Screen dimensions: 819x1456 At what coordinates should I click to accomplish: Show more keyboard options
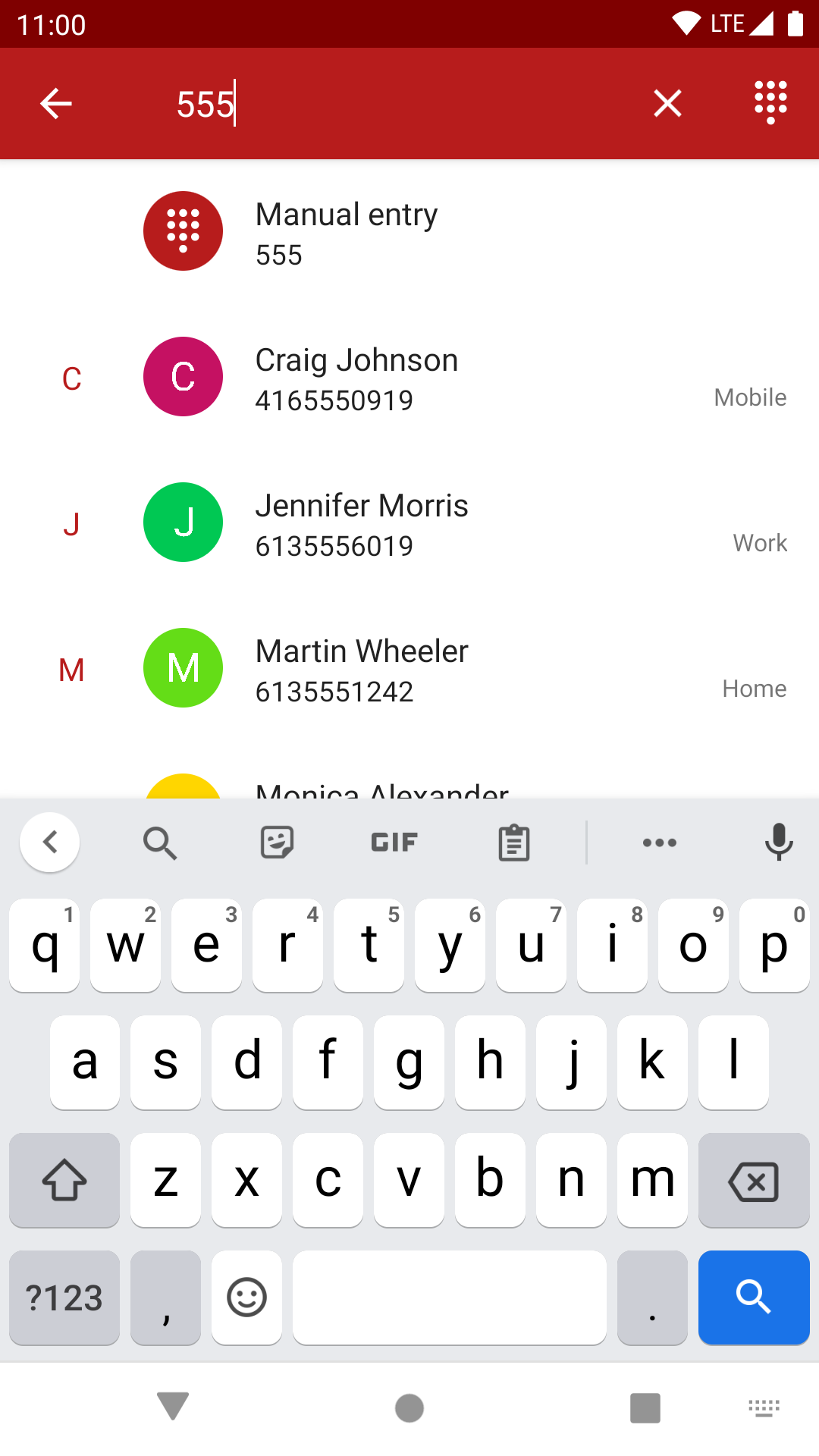(x=659, y=843)
